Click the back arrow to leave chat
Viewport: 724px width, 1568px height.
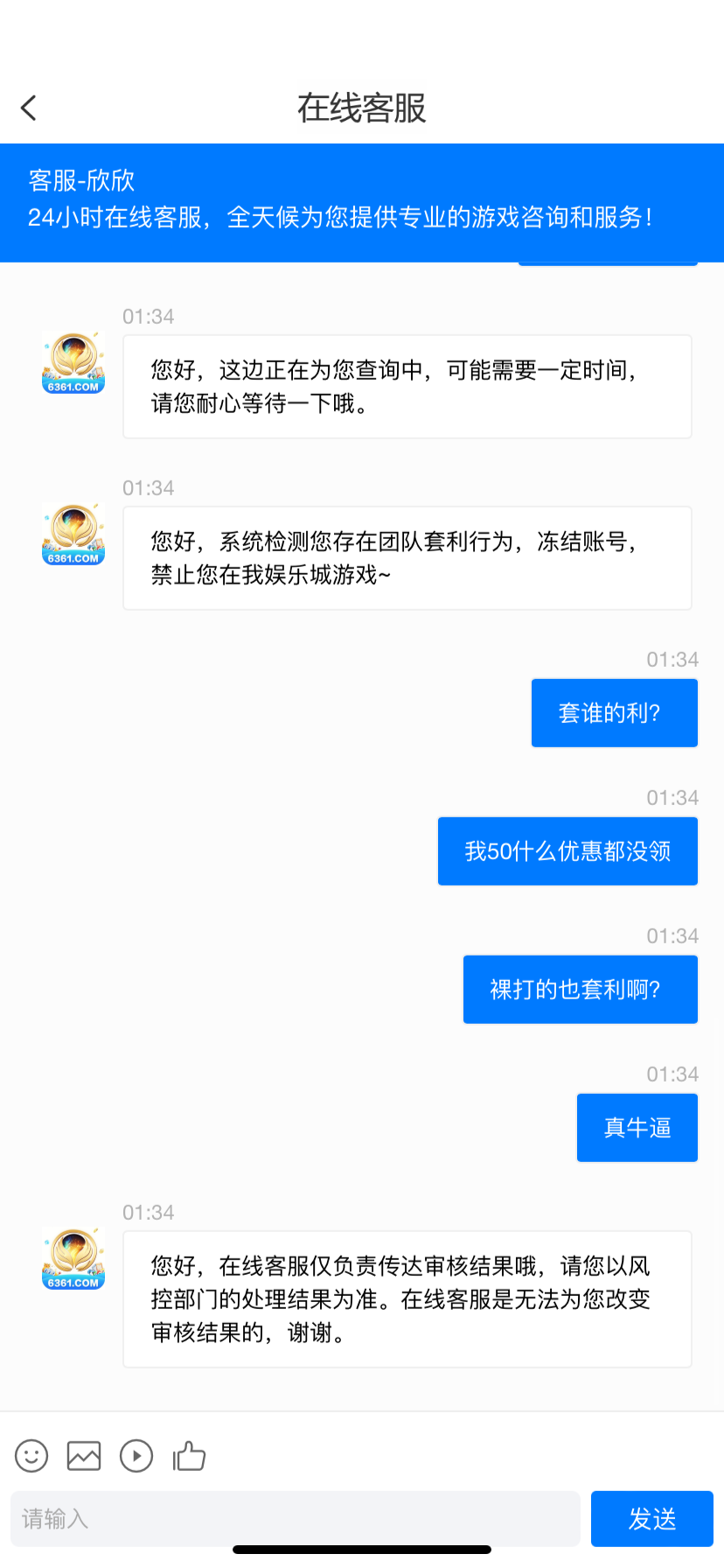tap(29, 107)
